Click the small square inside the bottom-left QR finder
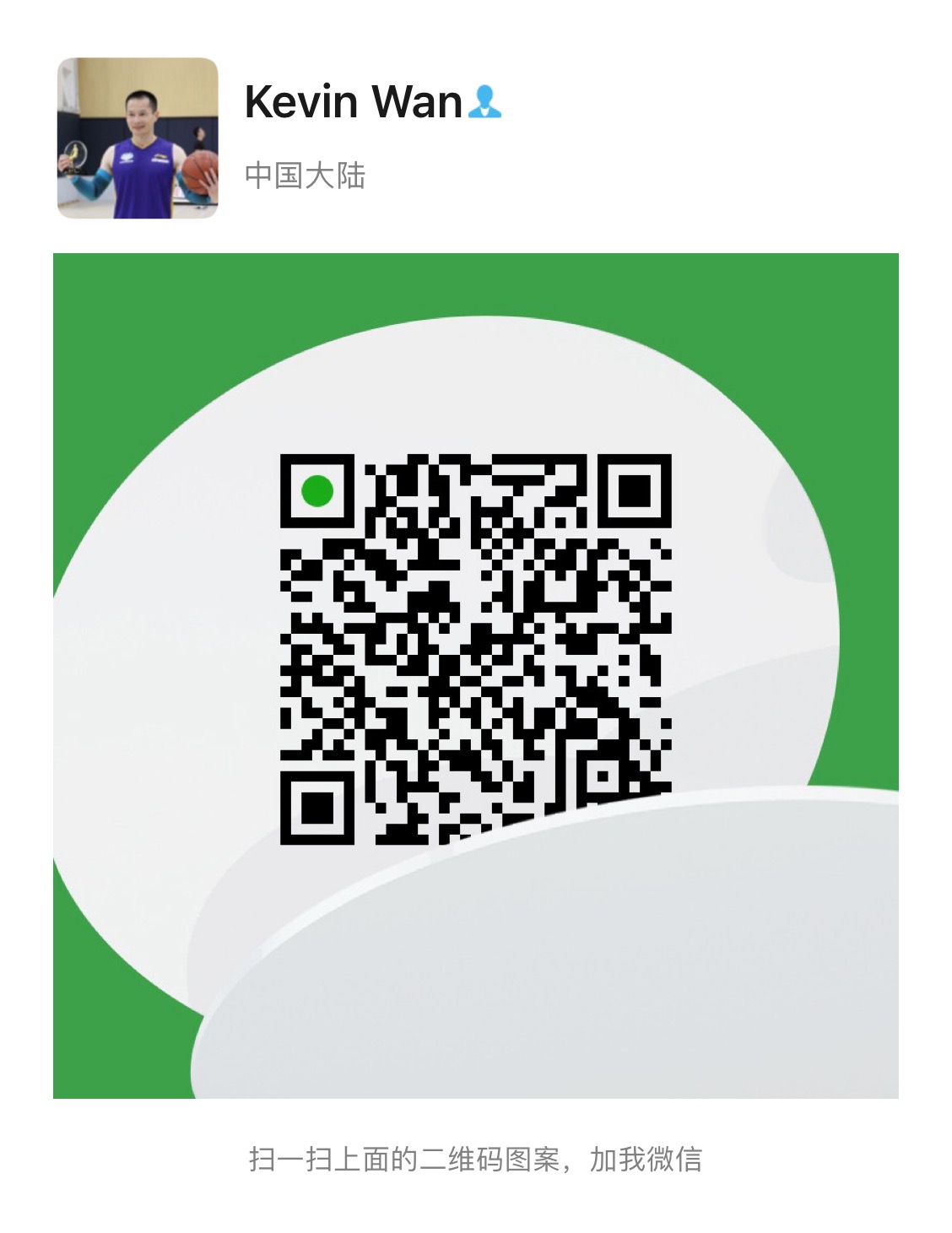 tap(316, 808)
